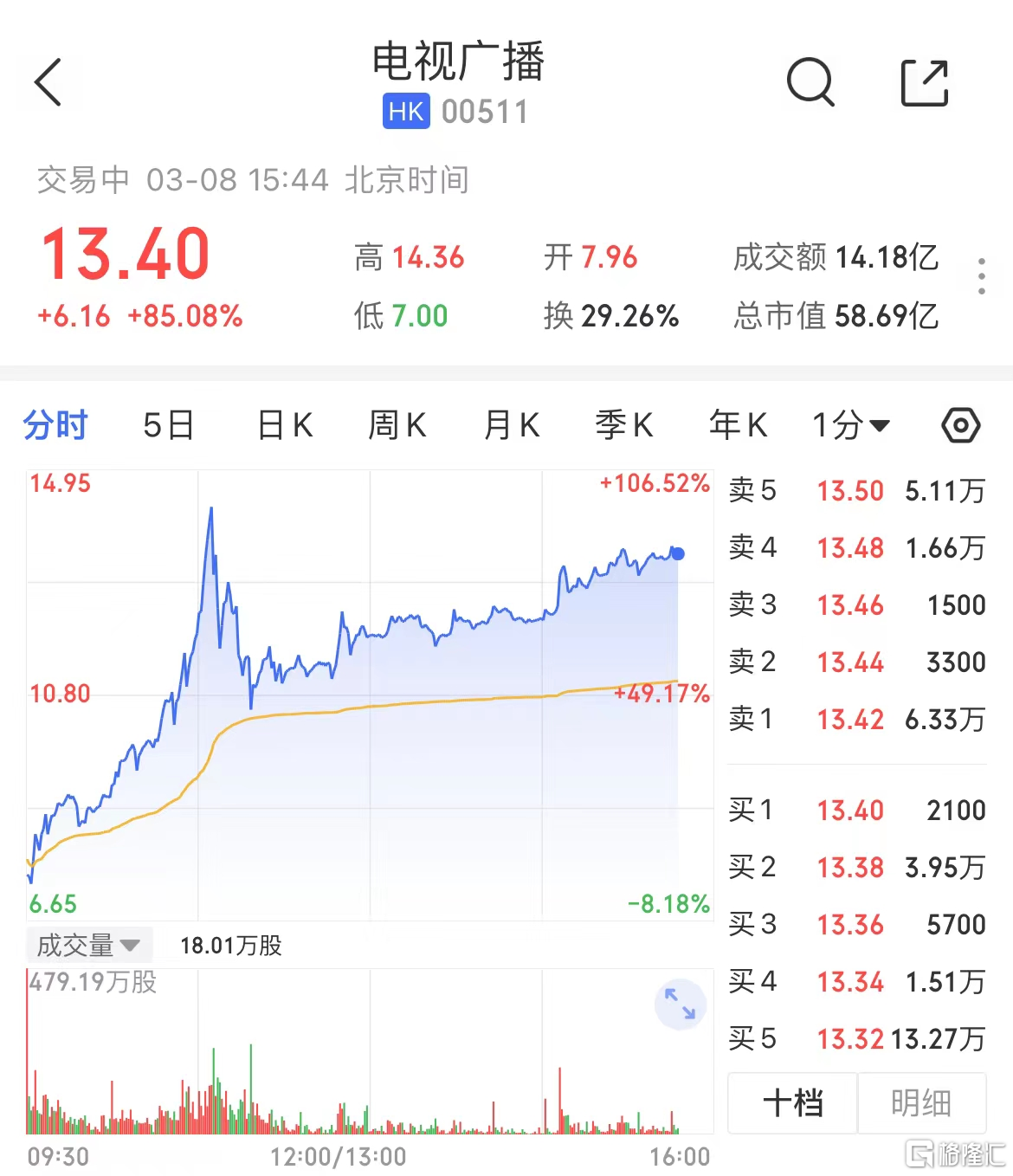The image size is (1013, 1176).
Task: Go back using the top-left arrow
Action: click(48, 82)
